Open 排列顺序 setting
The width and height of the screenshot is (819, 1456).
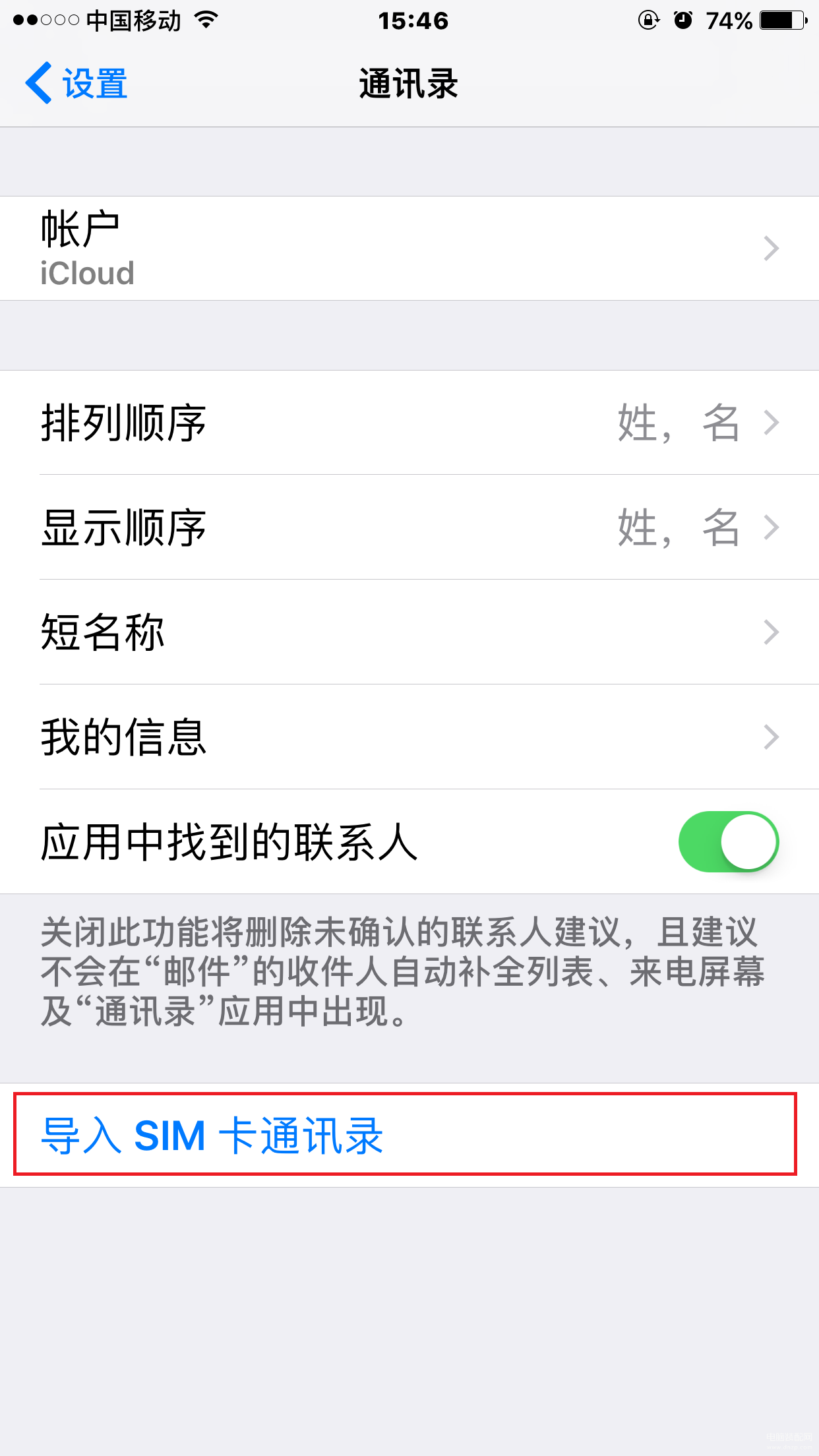click(409, 423)
